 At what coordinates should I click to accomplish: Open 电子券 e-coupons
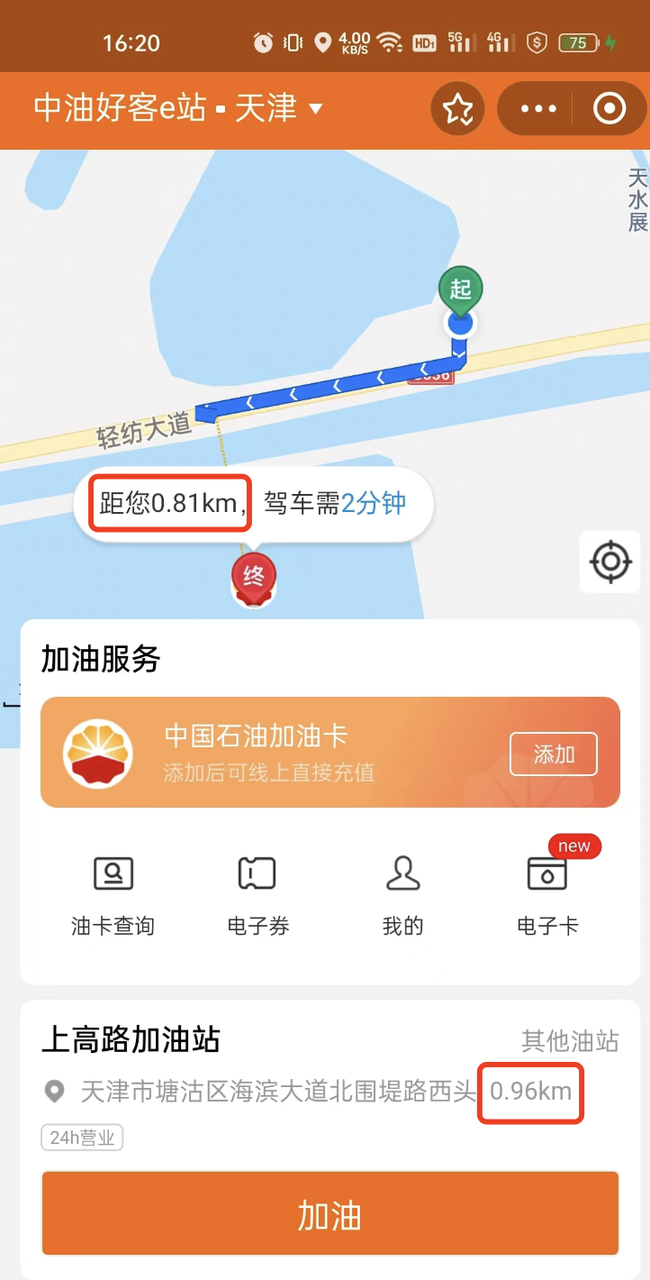point(258,894)
